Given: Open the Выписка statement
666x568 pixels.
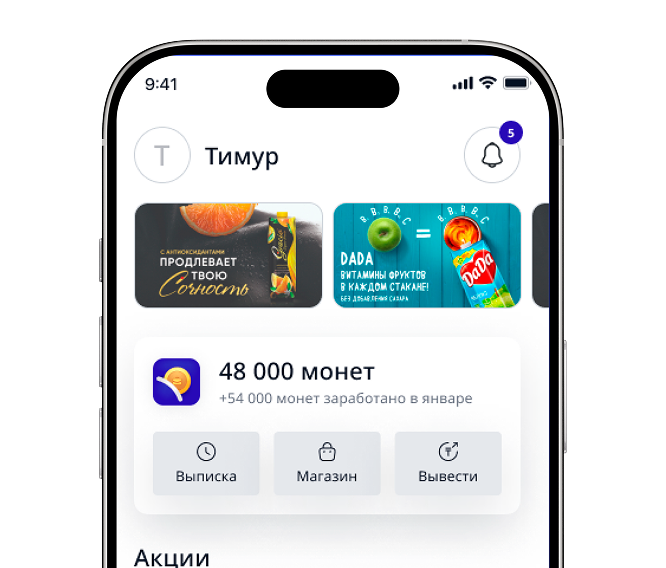Looking at the screenshot, I should (x=206, y=463).
